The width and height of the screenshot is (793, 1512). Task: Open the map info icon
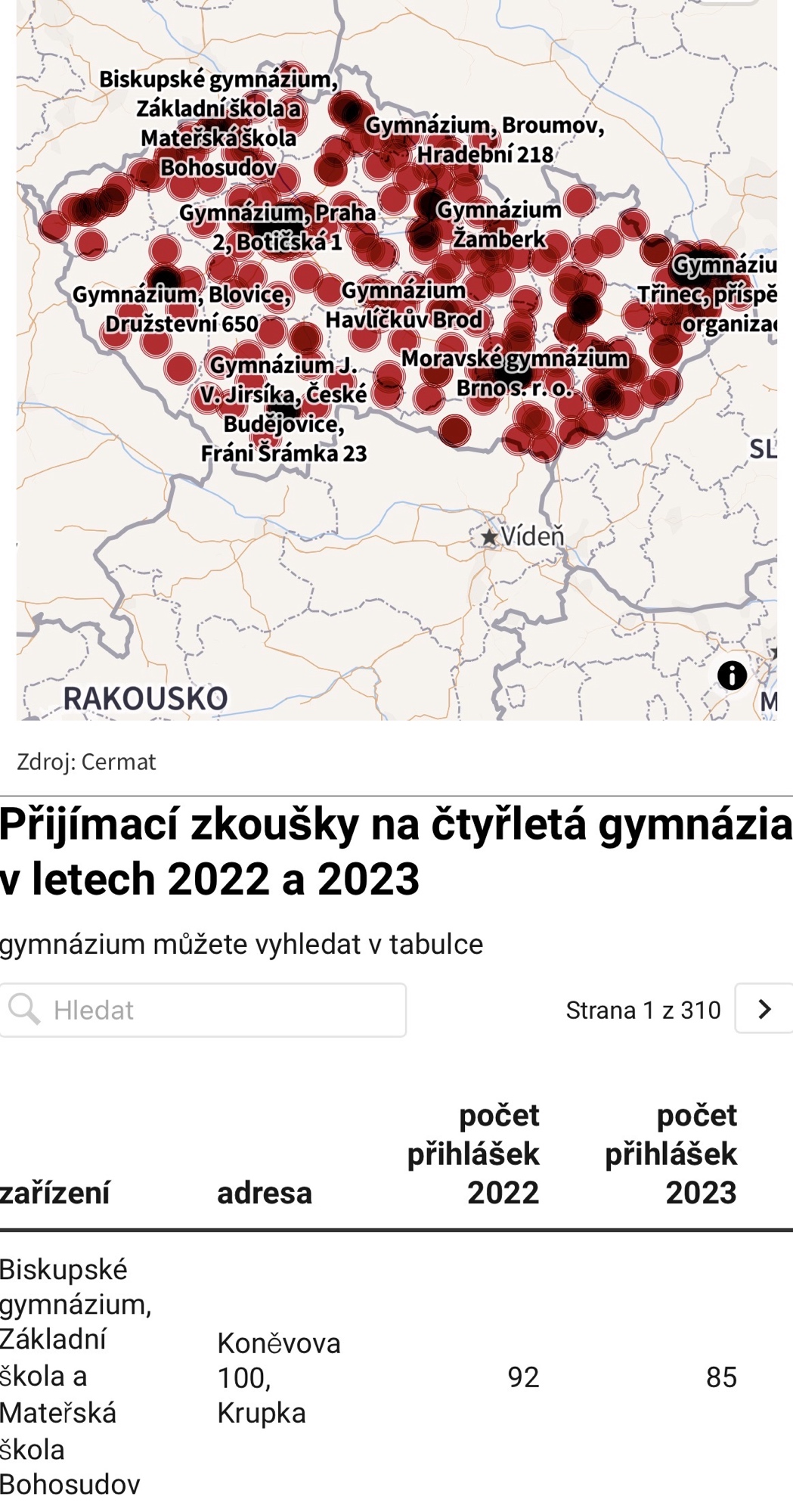pyautogui.click(x=731, y=675)
